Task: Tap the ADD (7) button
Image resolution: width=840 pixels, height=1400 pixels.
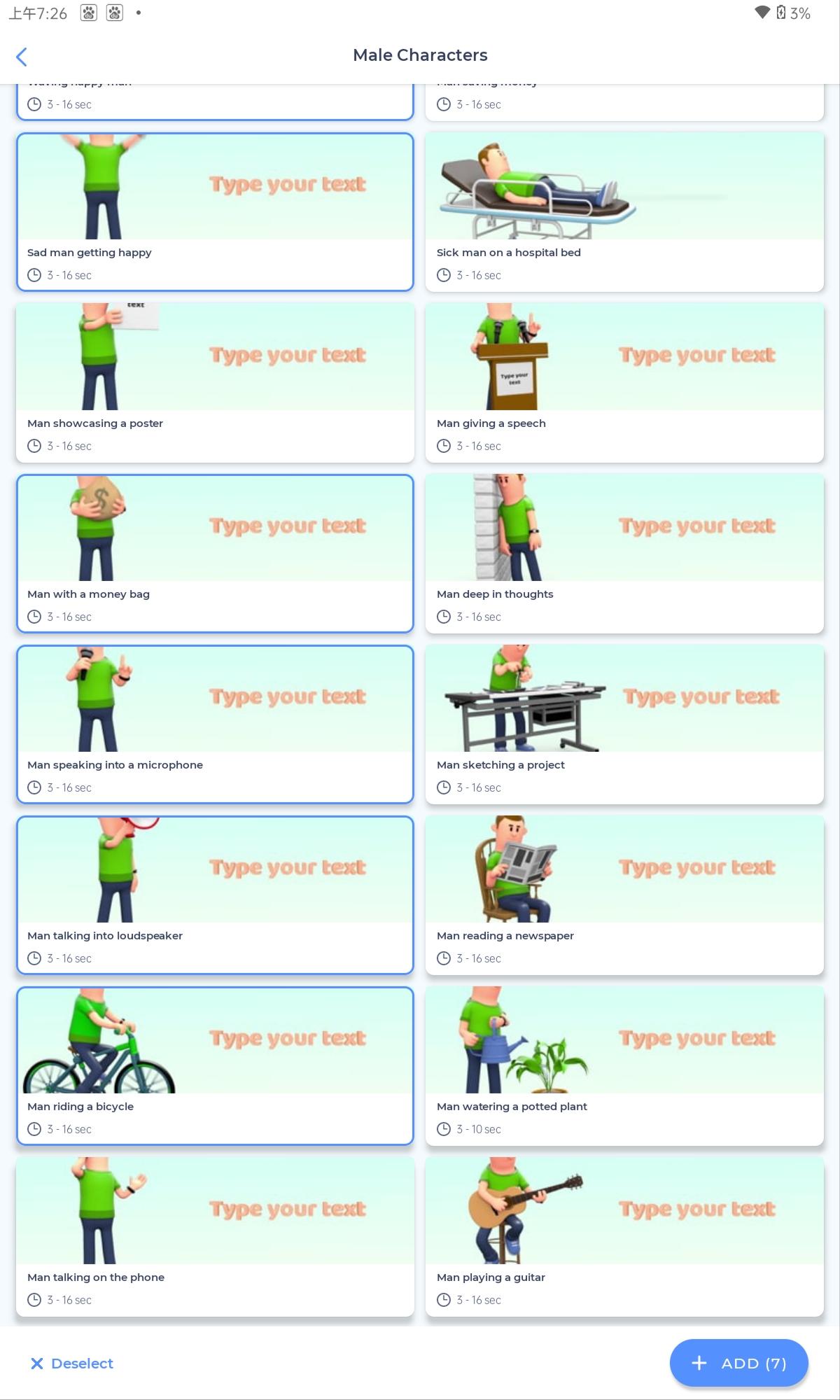Action: tap(738, 1363)
